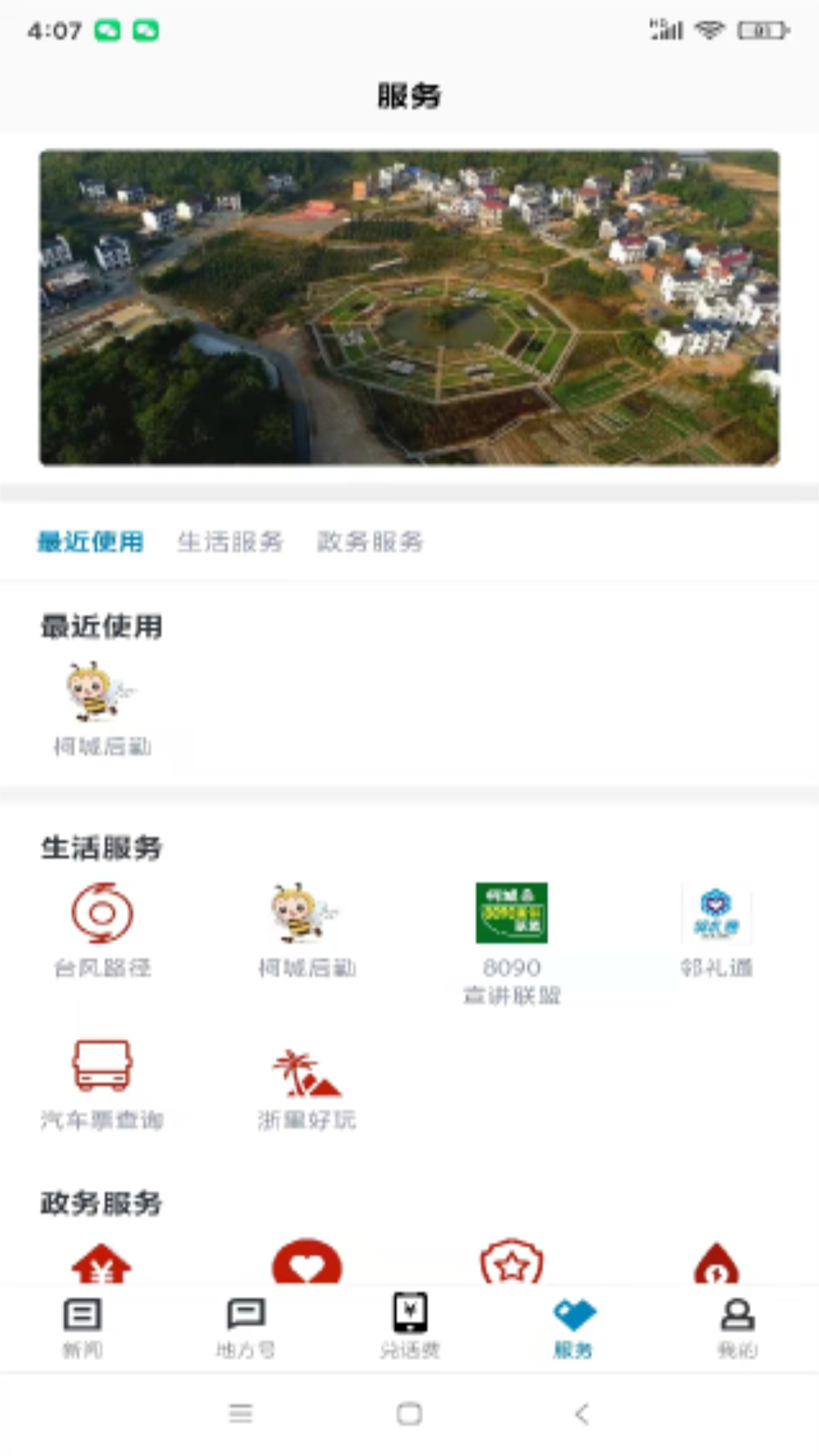This screenshot has height=1456, width=819.
Task: Open the 台风路径 service
Action: 102,930
